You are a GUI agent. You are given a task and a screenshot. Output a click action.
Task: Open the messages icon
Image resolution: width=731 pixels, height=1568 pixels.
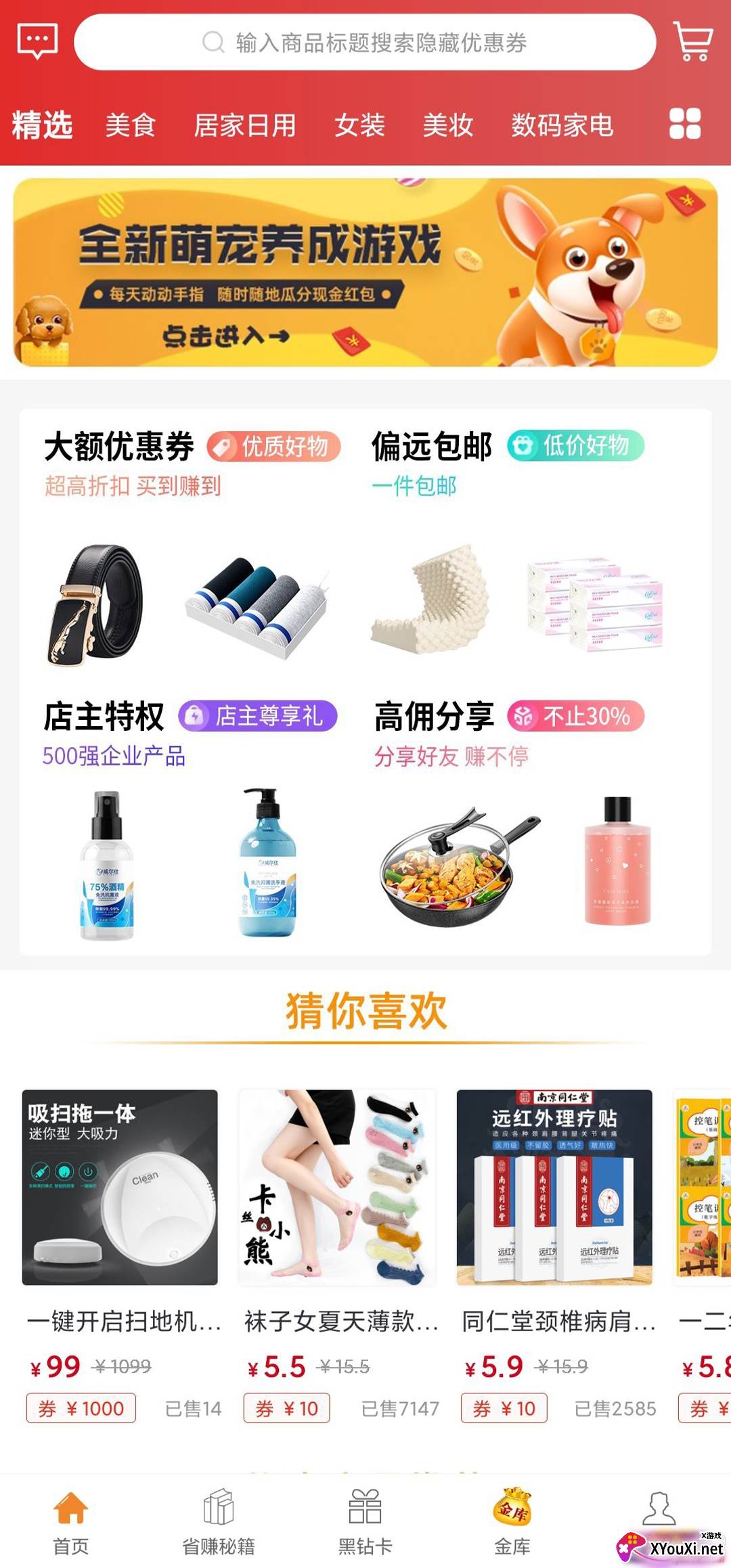[37, 41]
